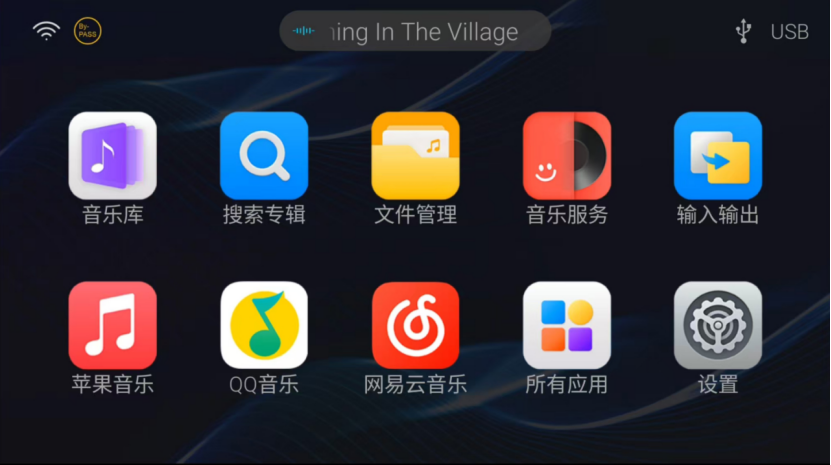View 所有应用 all apps
Image resolution: width=831 pixels, height=465 pixels.
pos(567,325)
